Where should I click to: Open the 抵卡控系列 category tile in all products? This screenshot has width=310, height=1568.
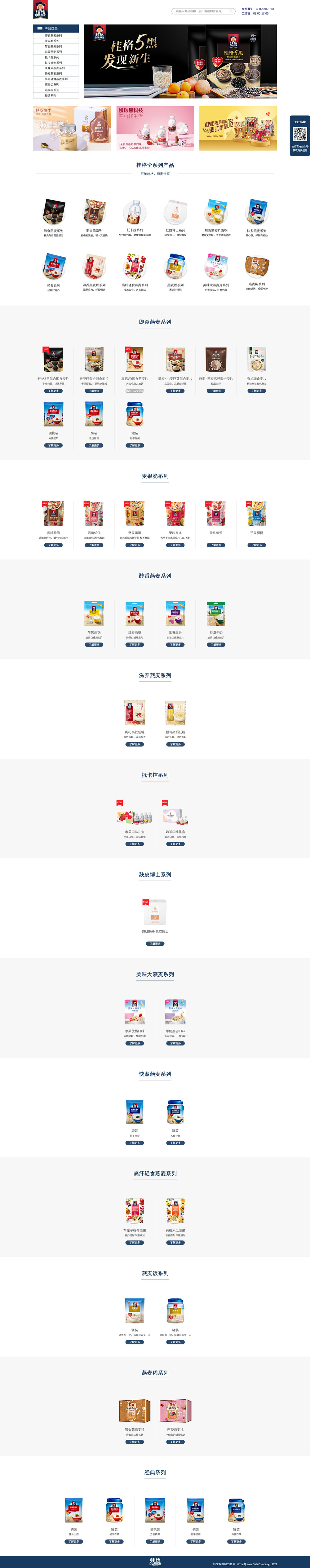click(x=135, y=217)
